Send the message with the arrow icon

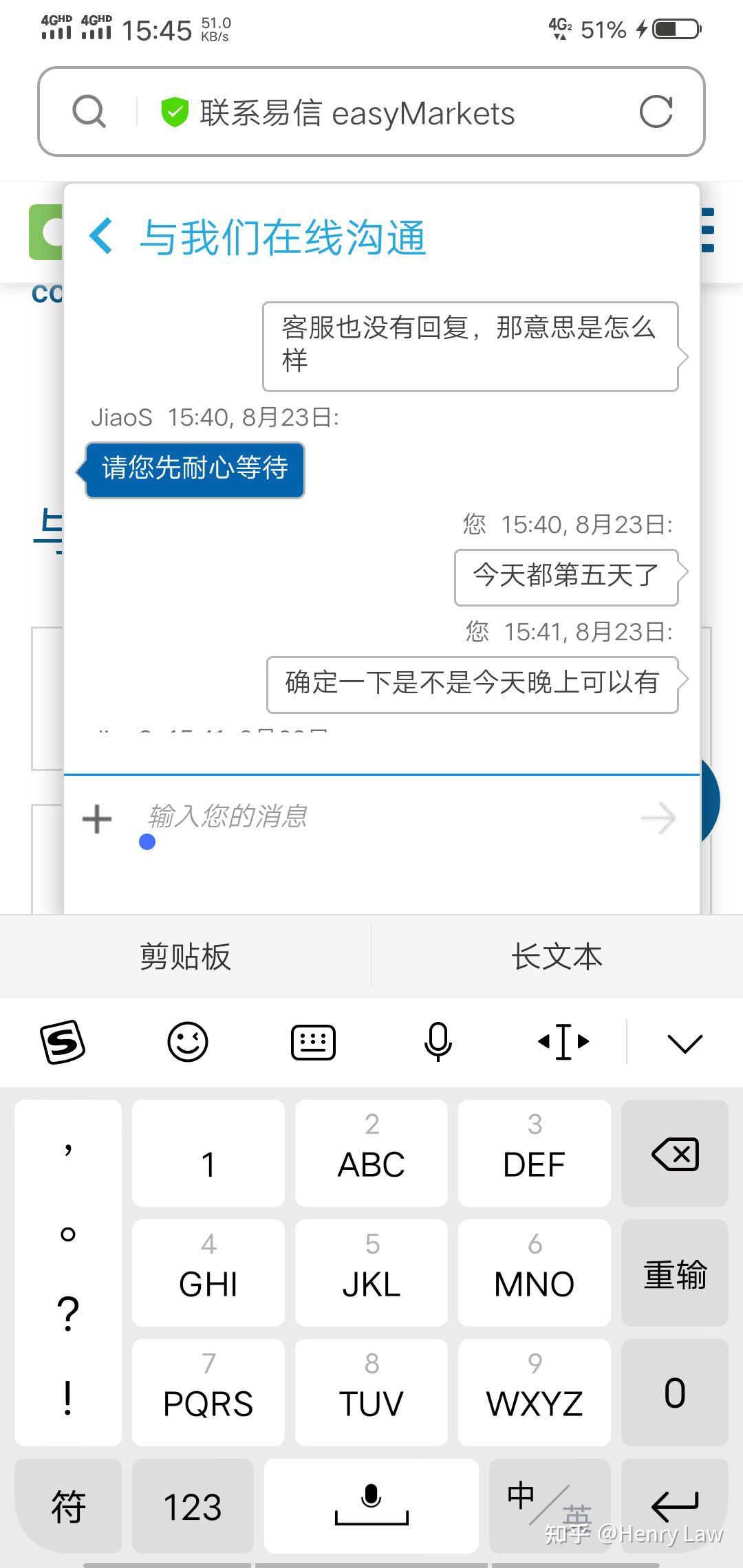[x=658, y=818]
